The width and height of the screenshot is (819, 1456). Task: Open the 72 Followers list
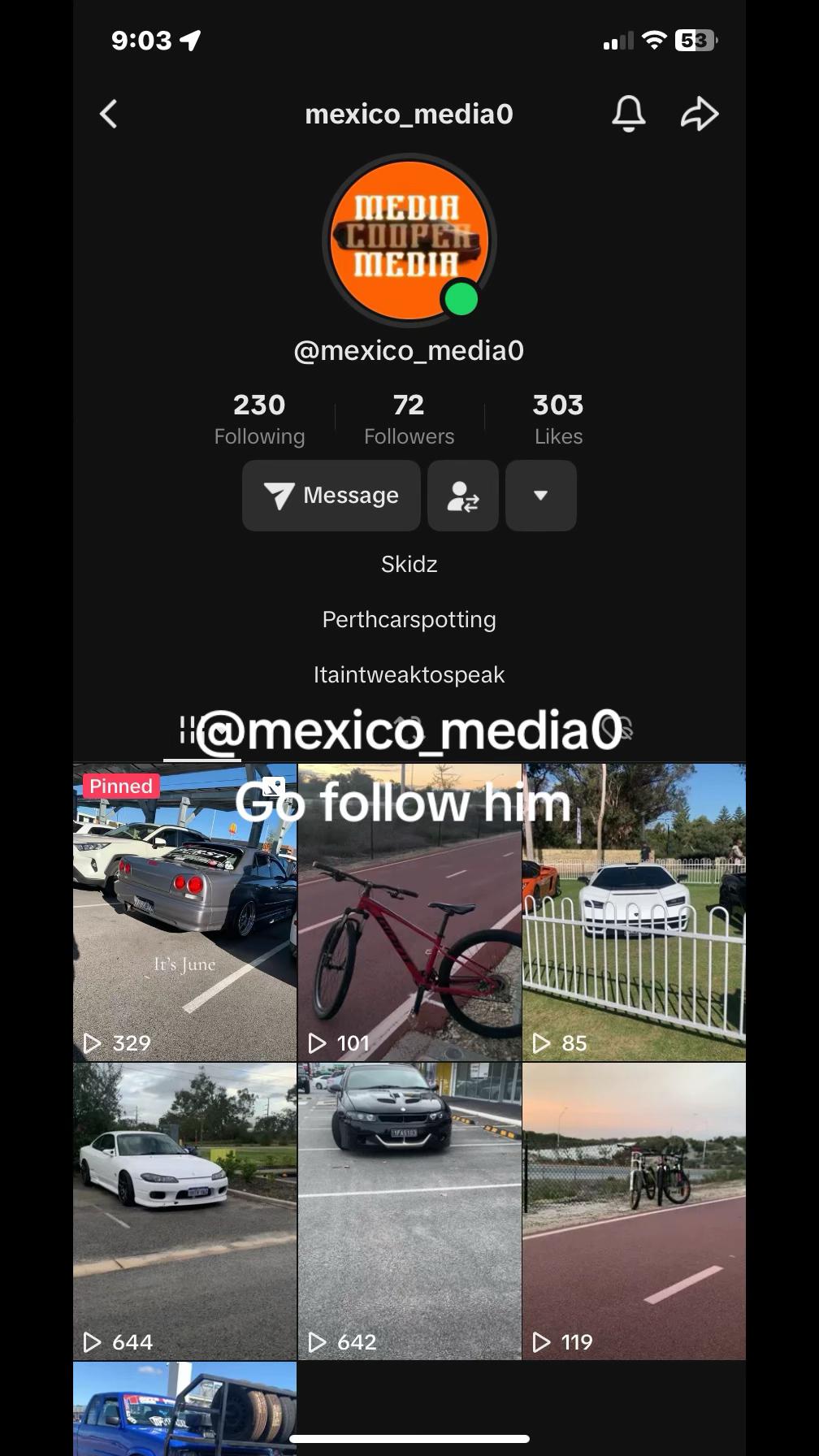coord(409,418)
